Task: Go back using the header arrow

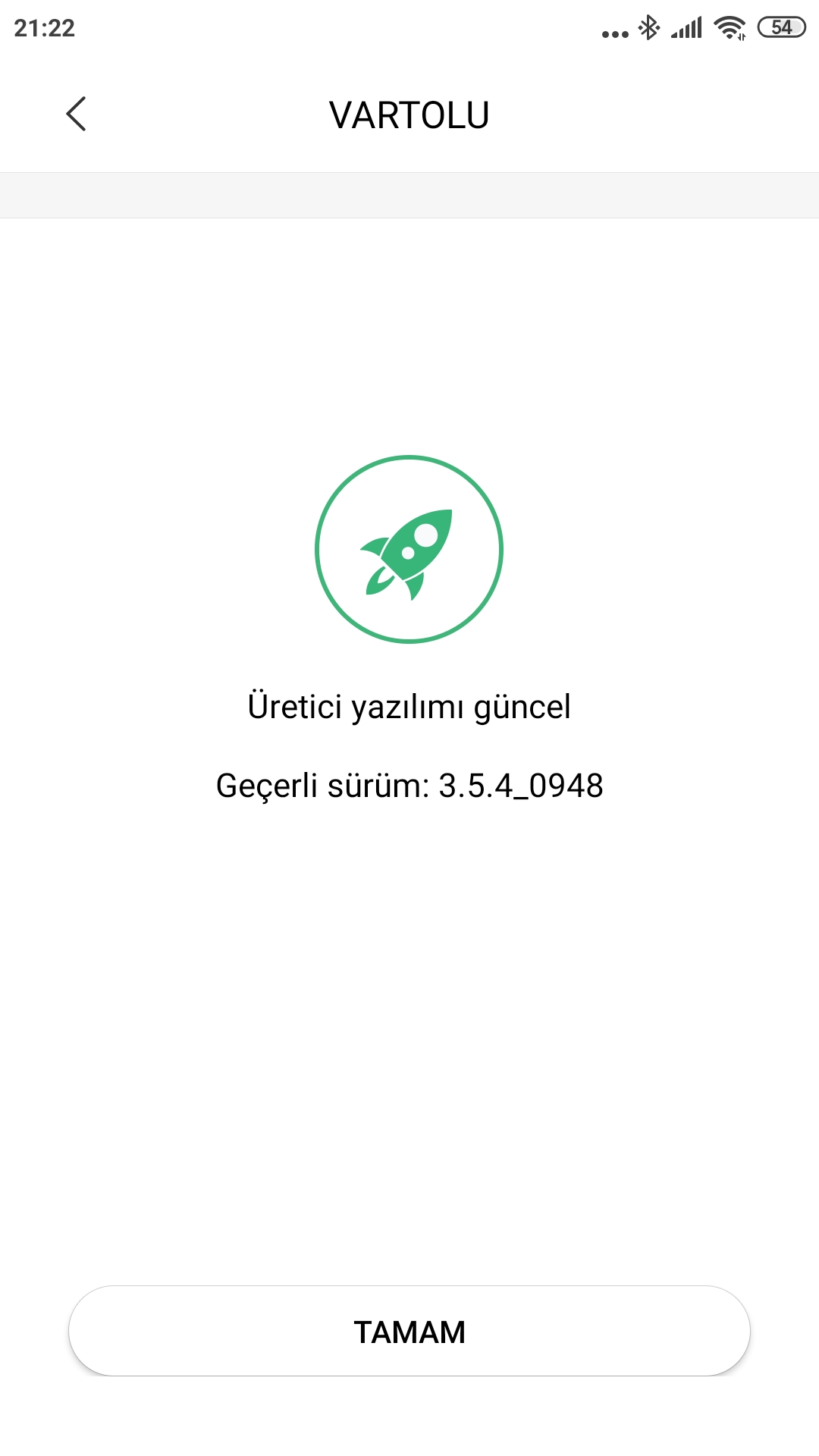Action: (x=76, y=114)
